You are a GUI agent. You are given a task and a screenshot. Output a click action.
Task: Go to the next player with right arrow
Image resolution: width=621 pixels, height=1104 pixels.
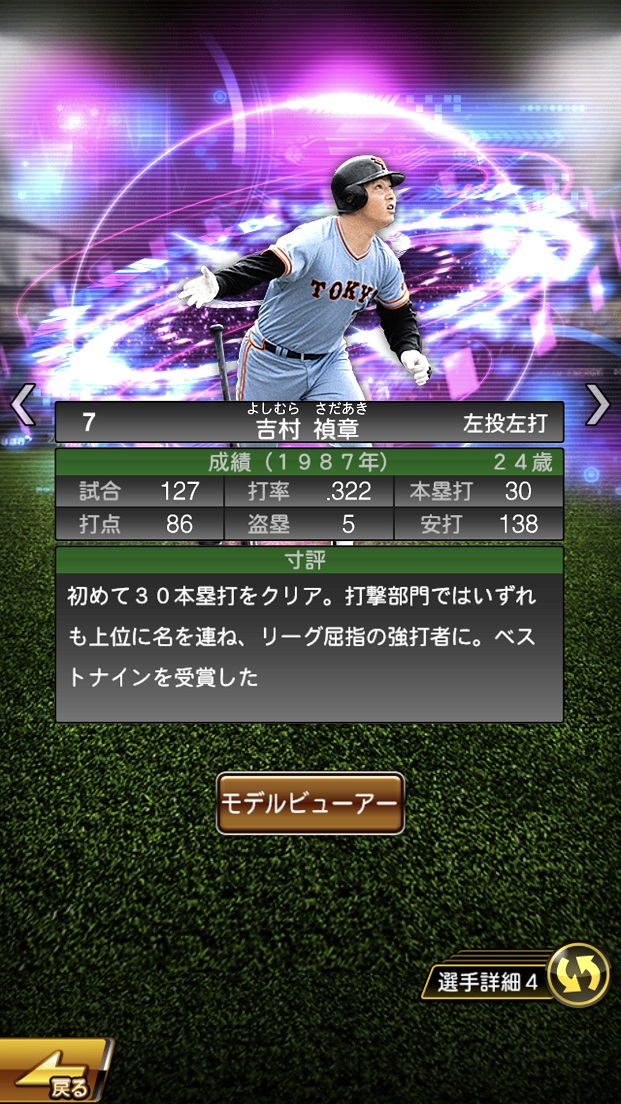coord(597,405)
